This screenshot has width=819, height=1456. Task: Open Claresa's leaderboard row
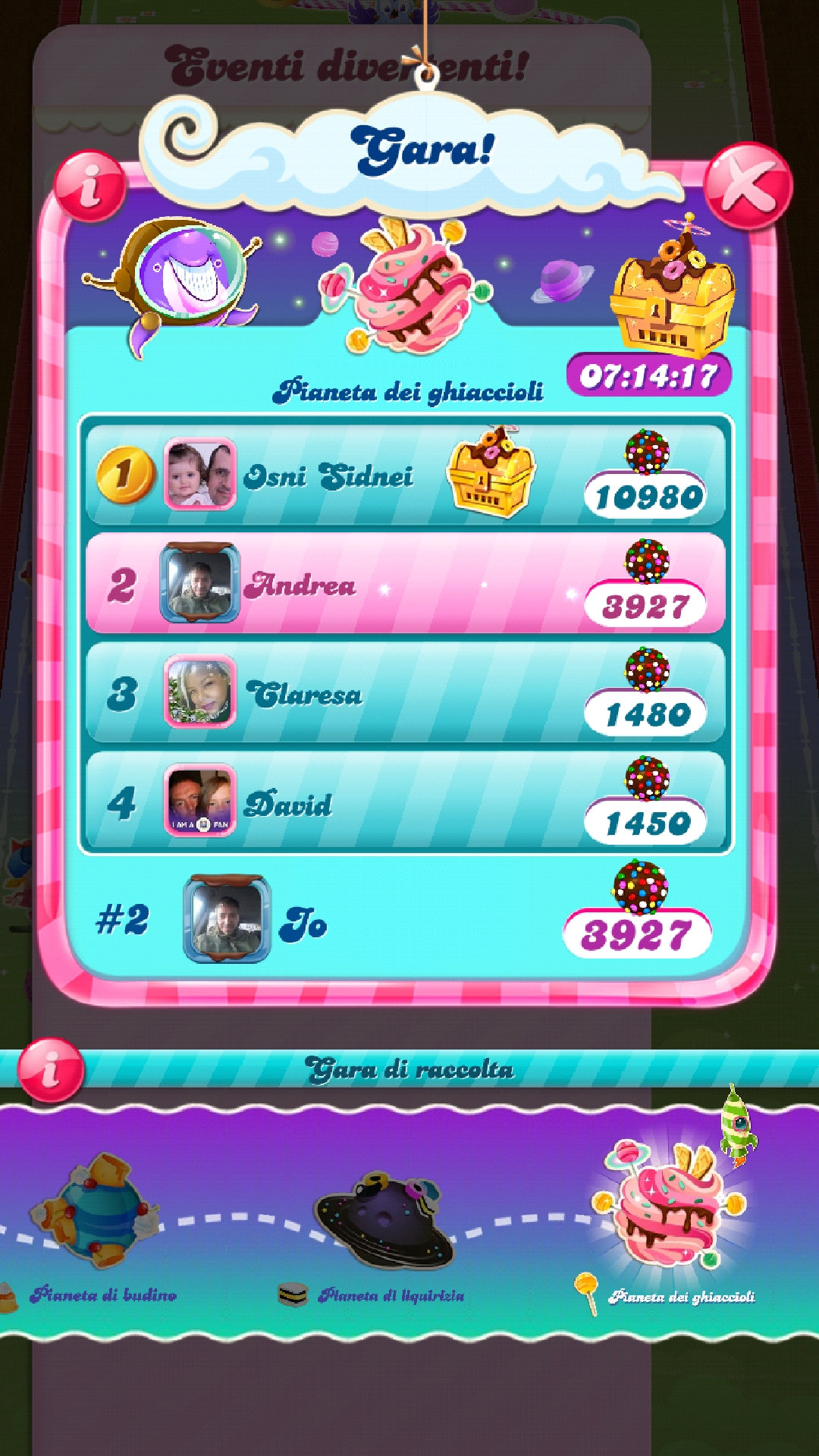(x=405, y=694)
